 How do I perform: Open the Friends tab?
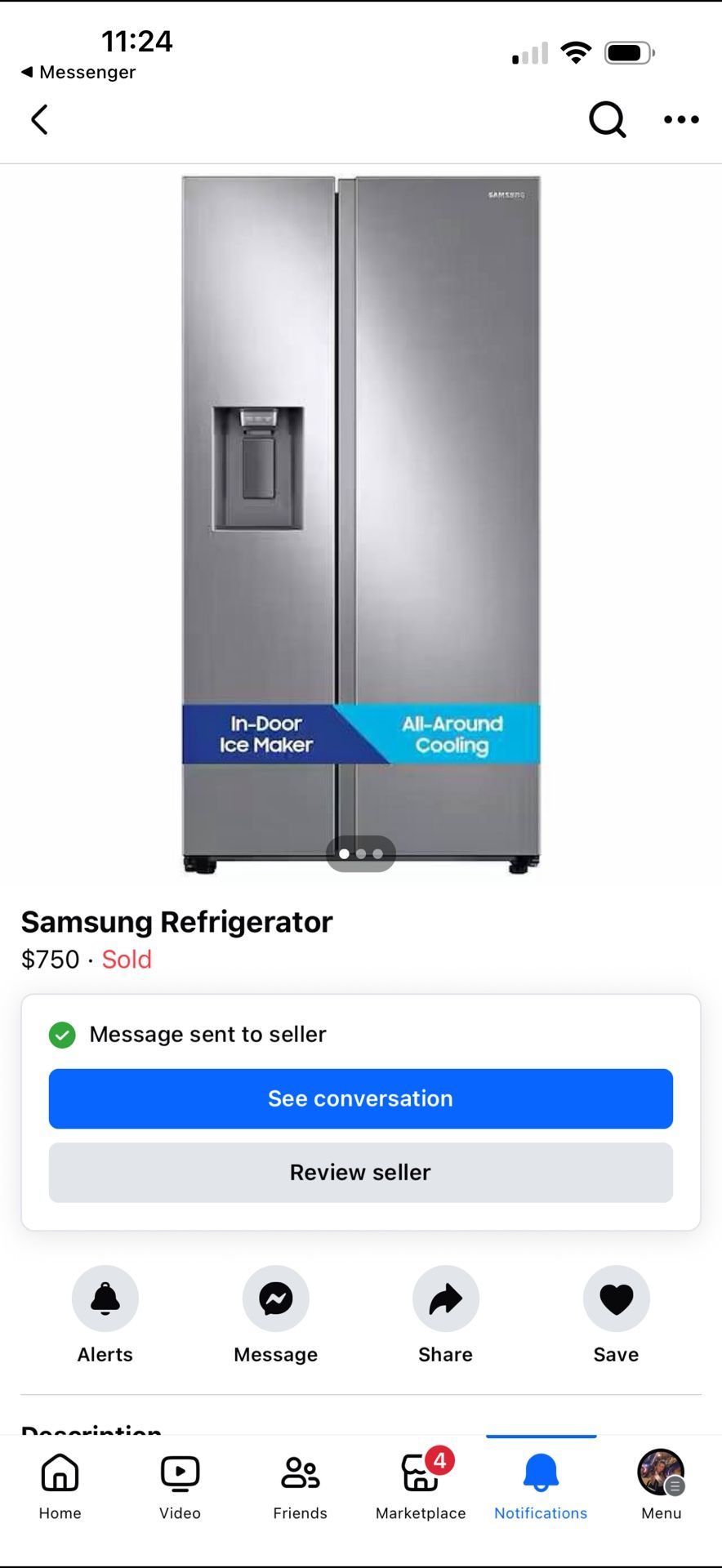coord(300,1487)
